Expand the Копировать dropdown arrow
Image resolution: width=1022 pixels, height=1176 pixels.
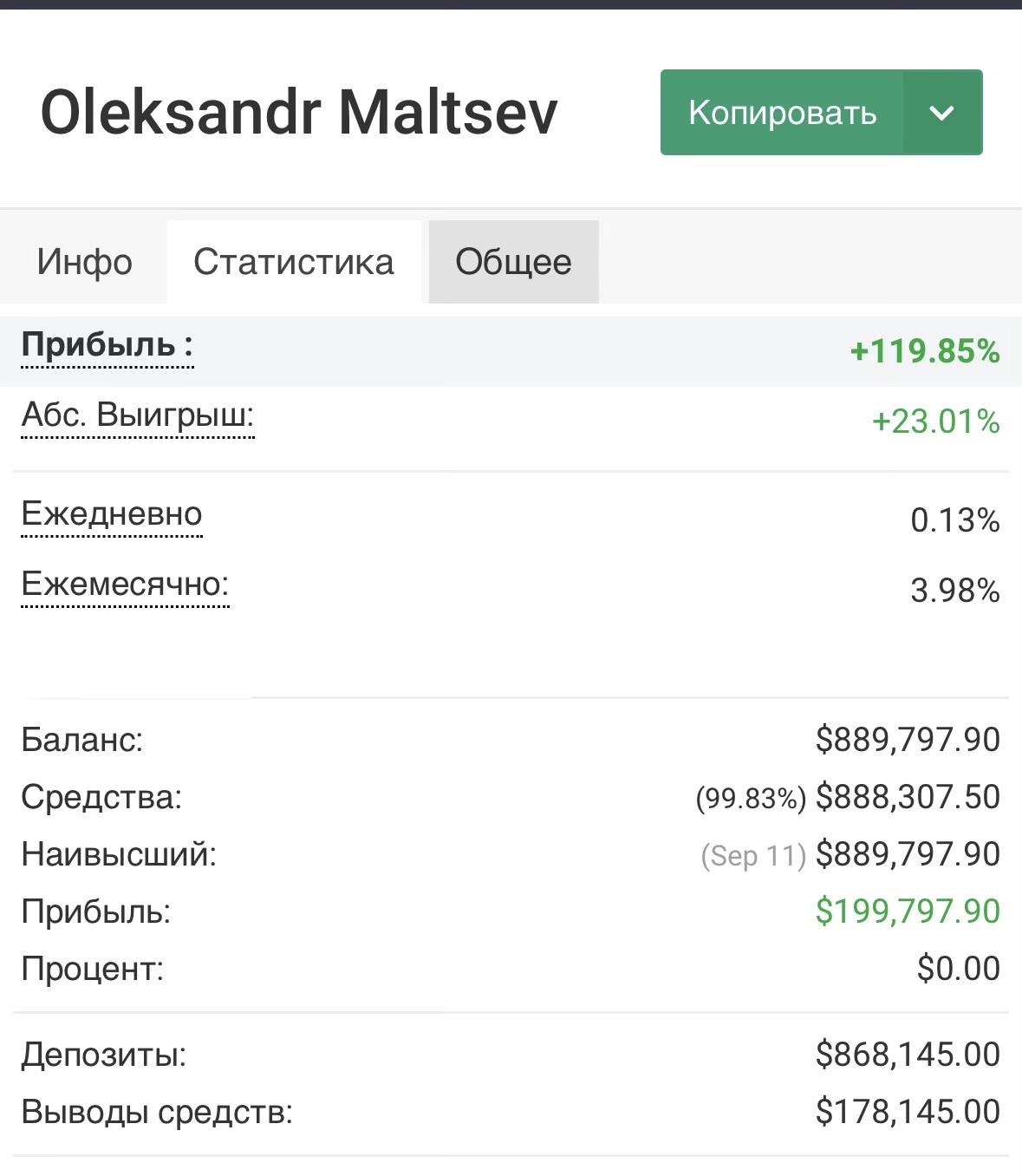pyautogui.click(x=942, y=113)
